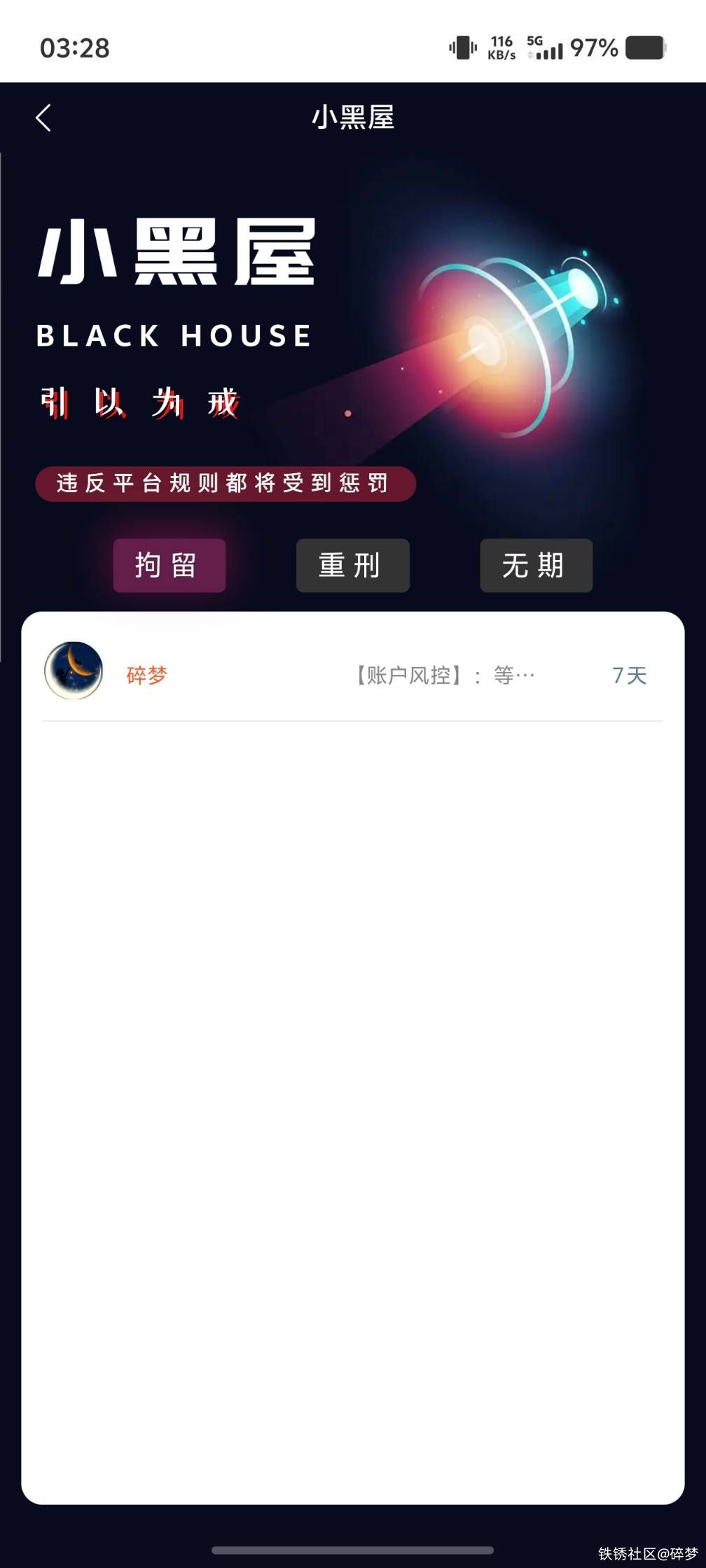The height and width of the screenshot is (1568, 706).
Task: Open the 碎梦 list entry
Action: tap(352, 675)
